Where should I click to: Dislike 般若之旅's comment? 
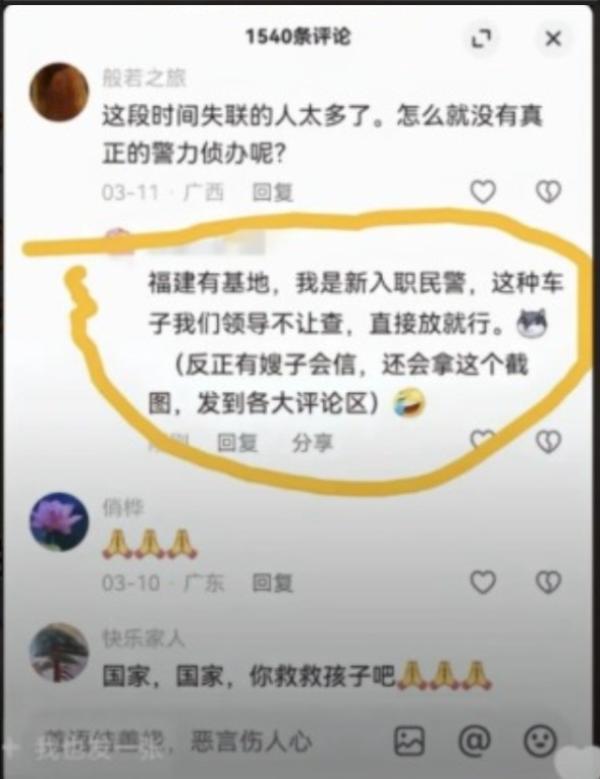click(548, 192)
